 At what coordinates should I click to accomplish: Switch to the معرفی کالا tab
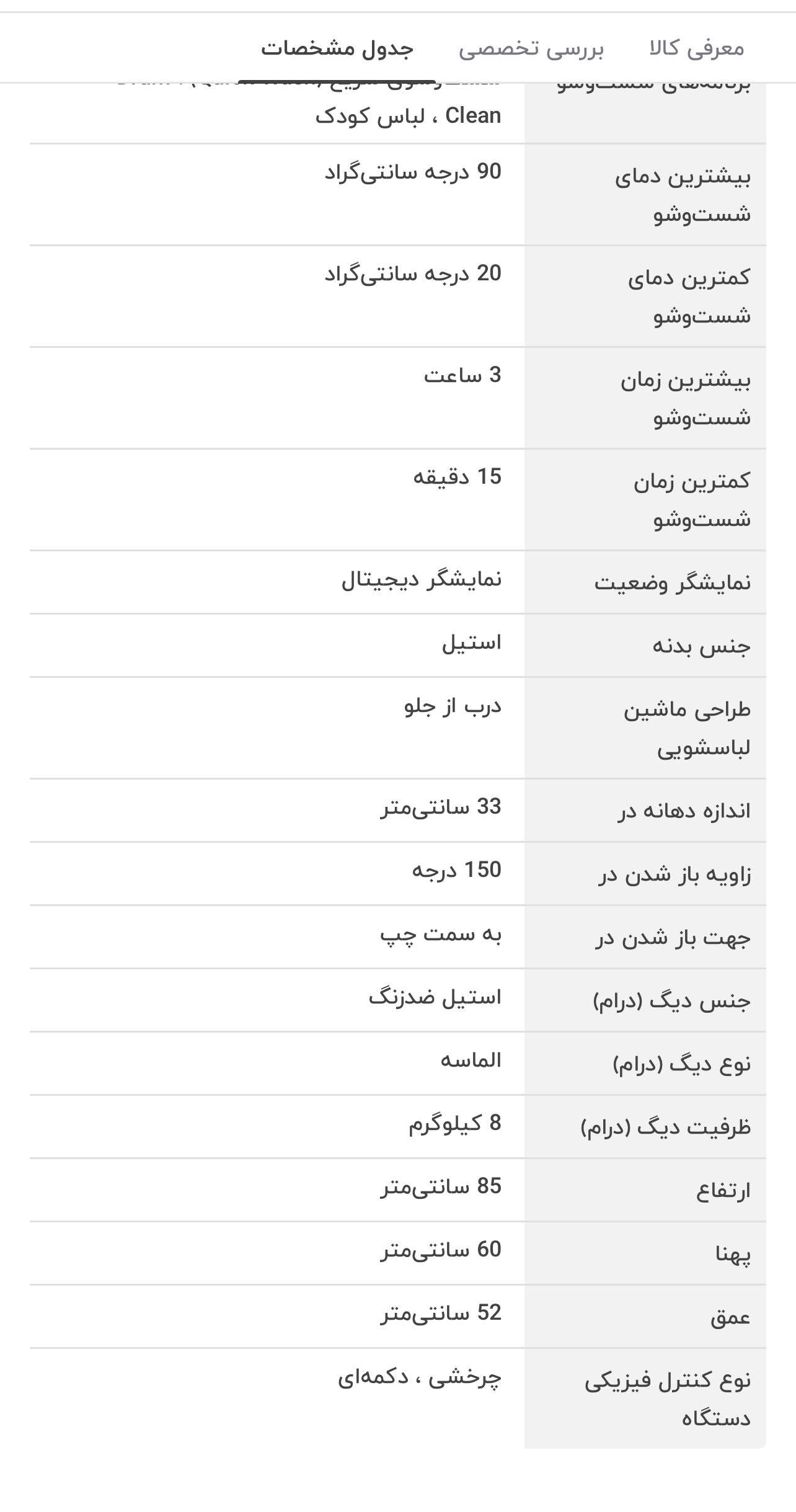click(696, 48)
